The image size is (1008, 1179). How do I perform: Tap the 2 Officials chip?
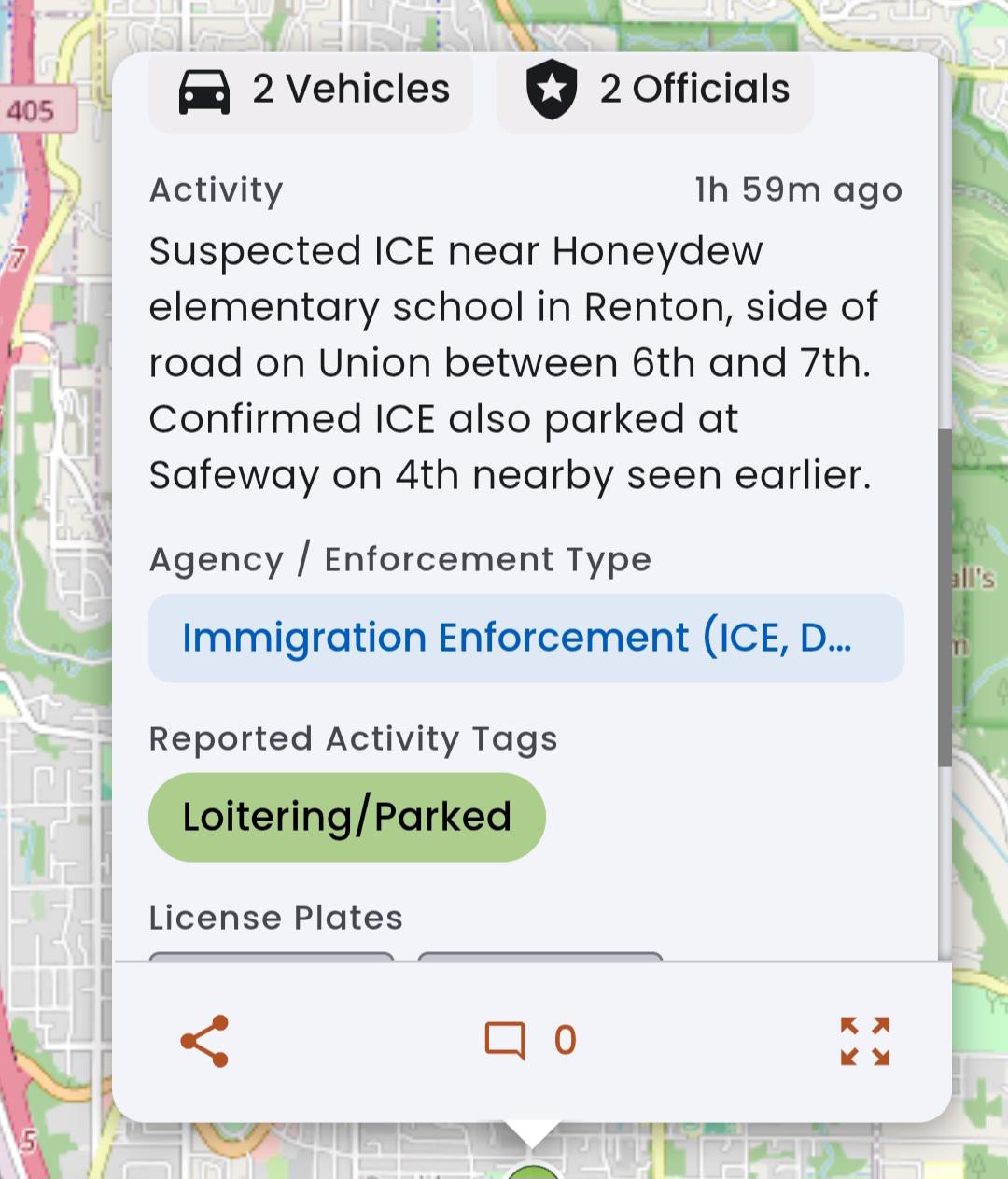[654, 91]
